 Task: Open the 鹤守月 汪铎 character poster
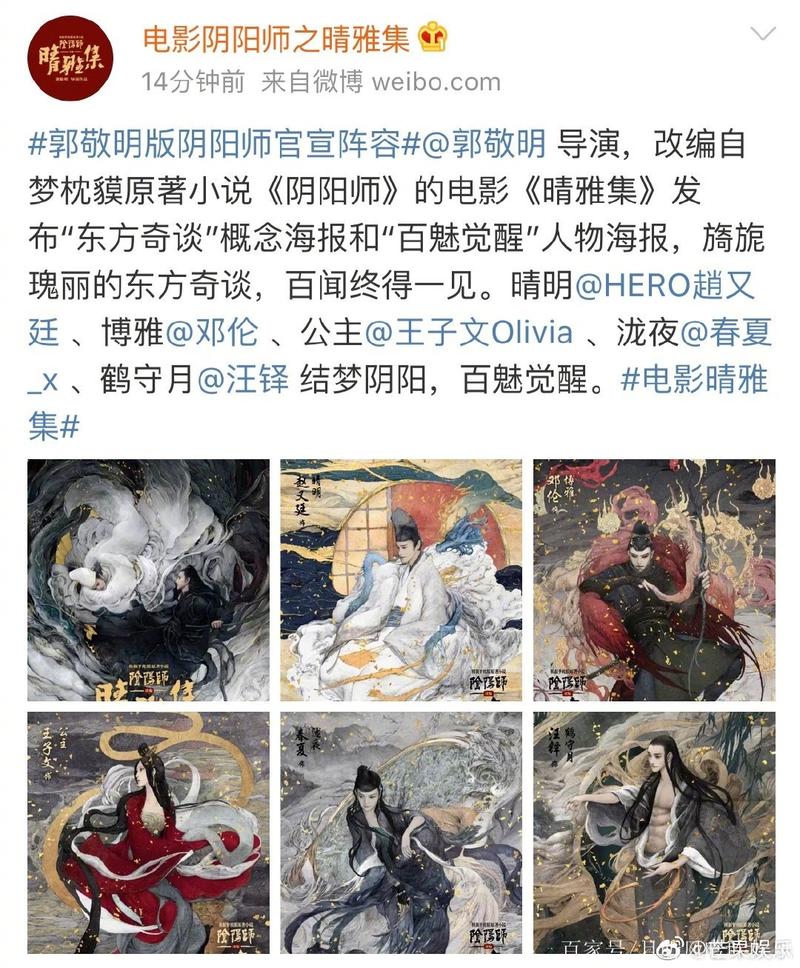click(654, 832)
